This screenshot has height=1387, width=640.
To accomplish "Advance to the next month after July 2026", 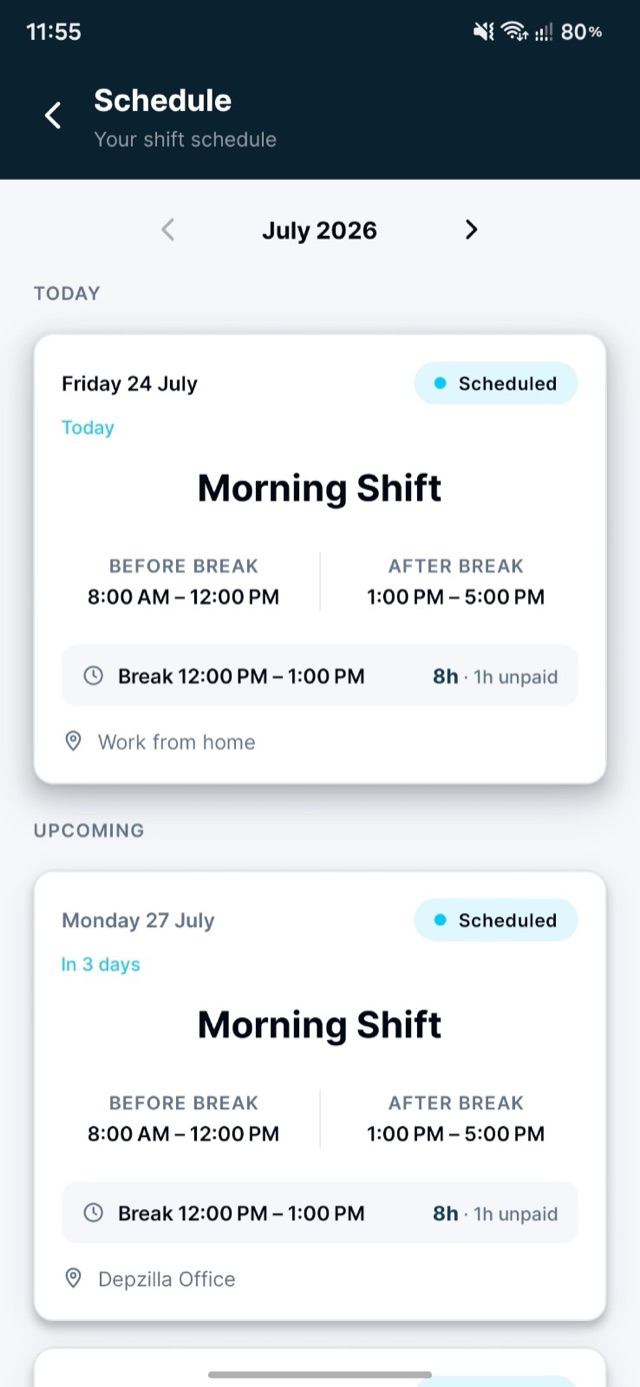I will [x=471, y=230].
